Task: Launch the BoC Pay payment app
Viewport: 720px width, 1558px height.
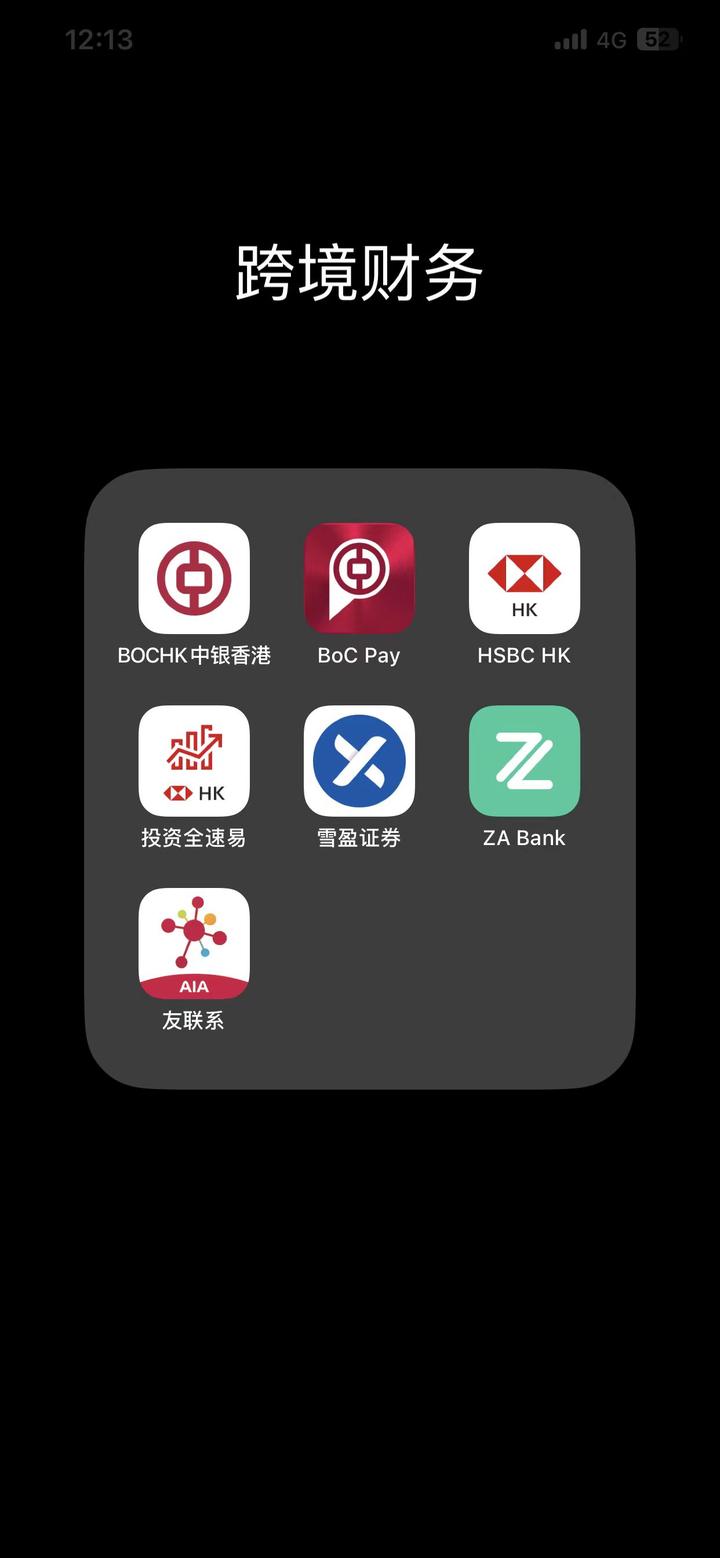Action: coord(359,578)
